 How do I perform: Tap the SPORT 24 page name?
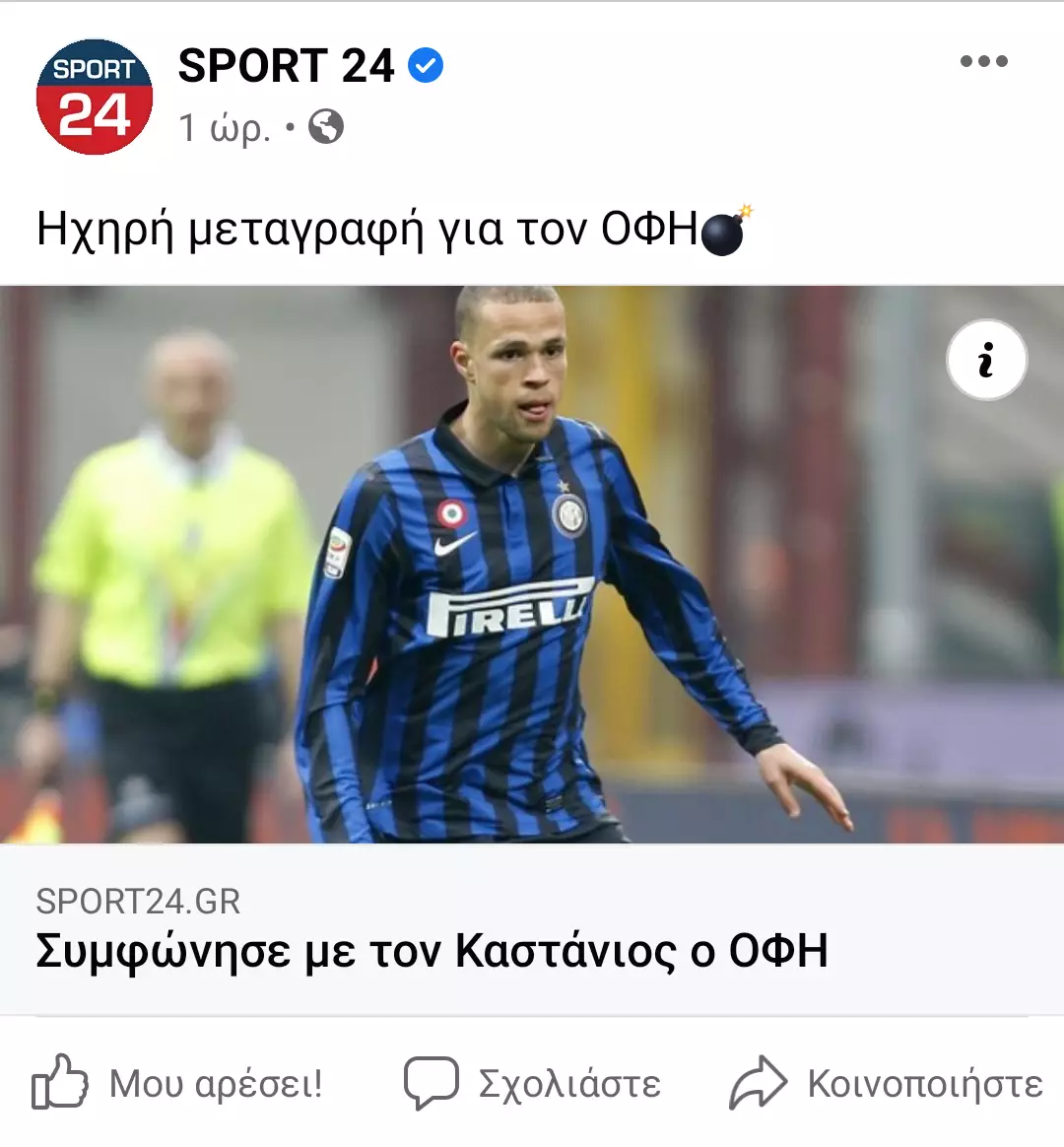click(x=286, y=66)
